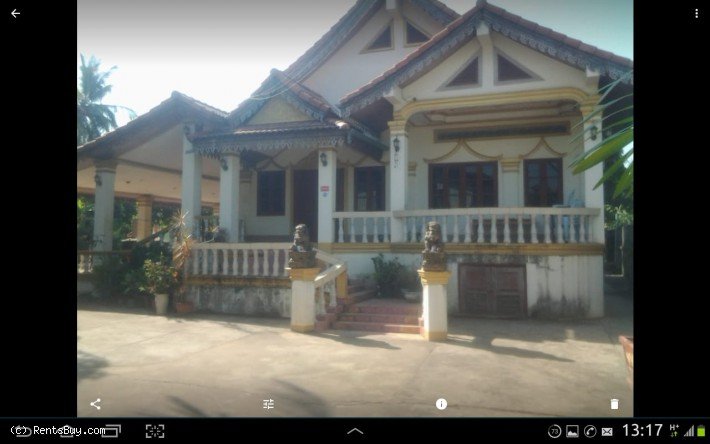
Task: Open the three-dot overflow menu
Action: [696, 14]
